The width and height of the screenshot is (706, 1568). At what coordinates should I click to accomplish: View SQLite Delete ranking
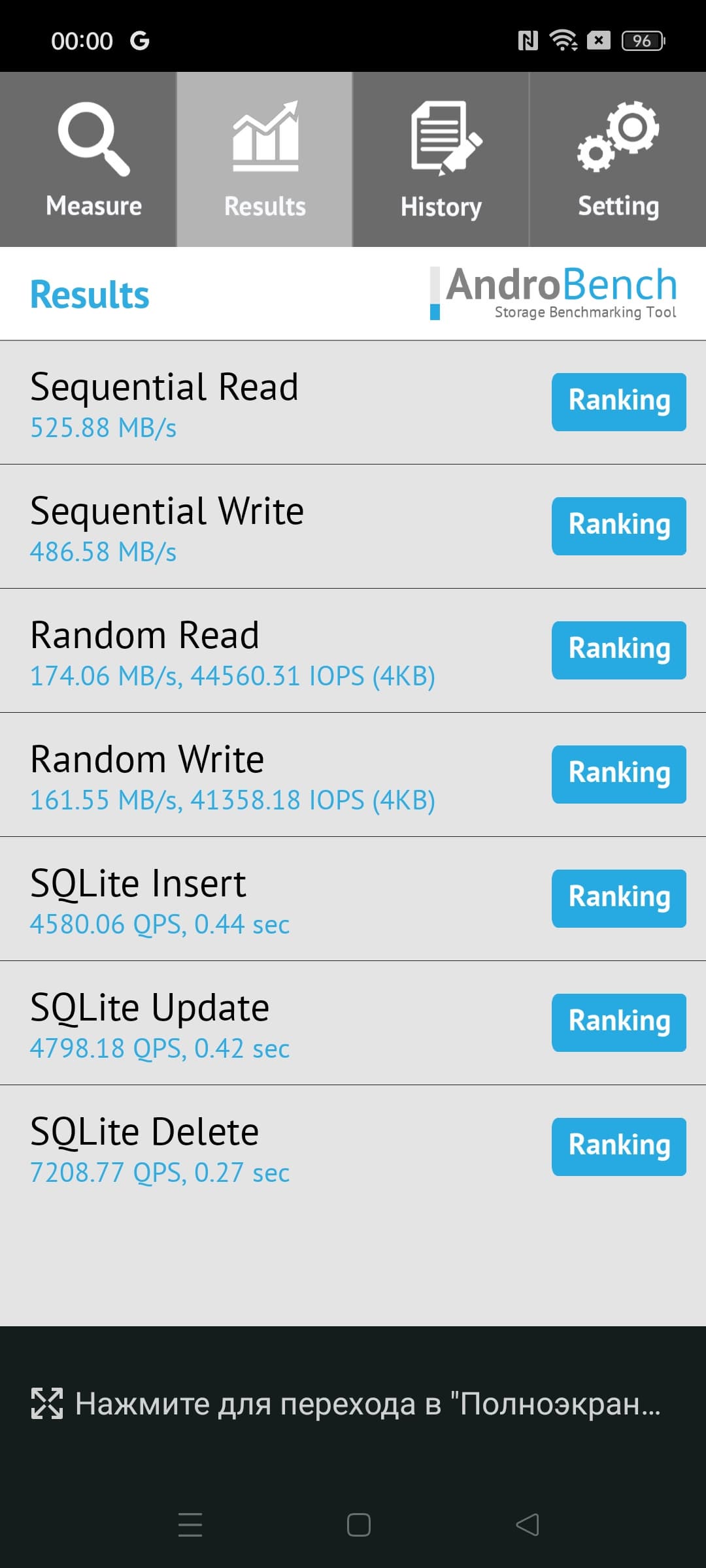(618, 1147)
